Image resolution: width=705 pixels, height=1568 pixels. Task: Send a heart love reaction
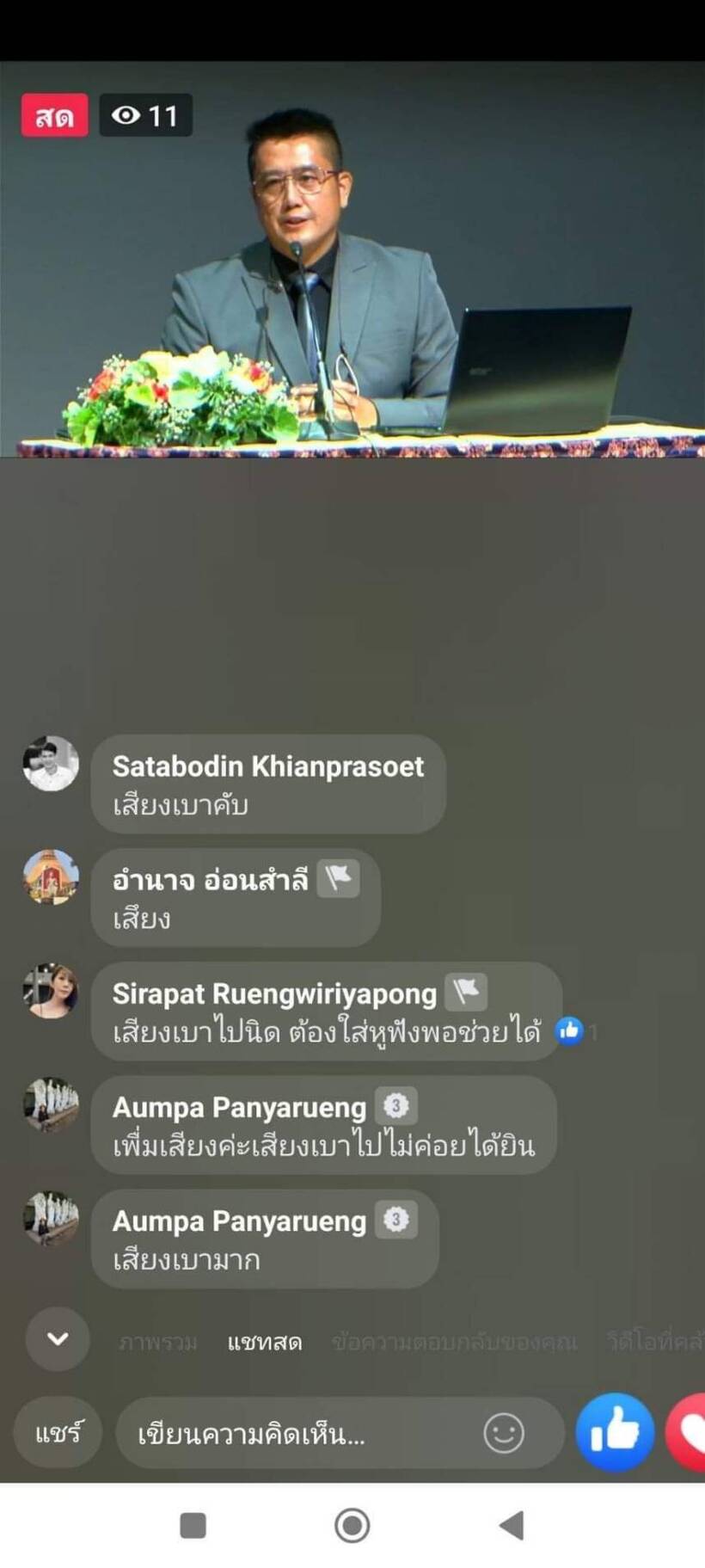[686, 1433]
